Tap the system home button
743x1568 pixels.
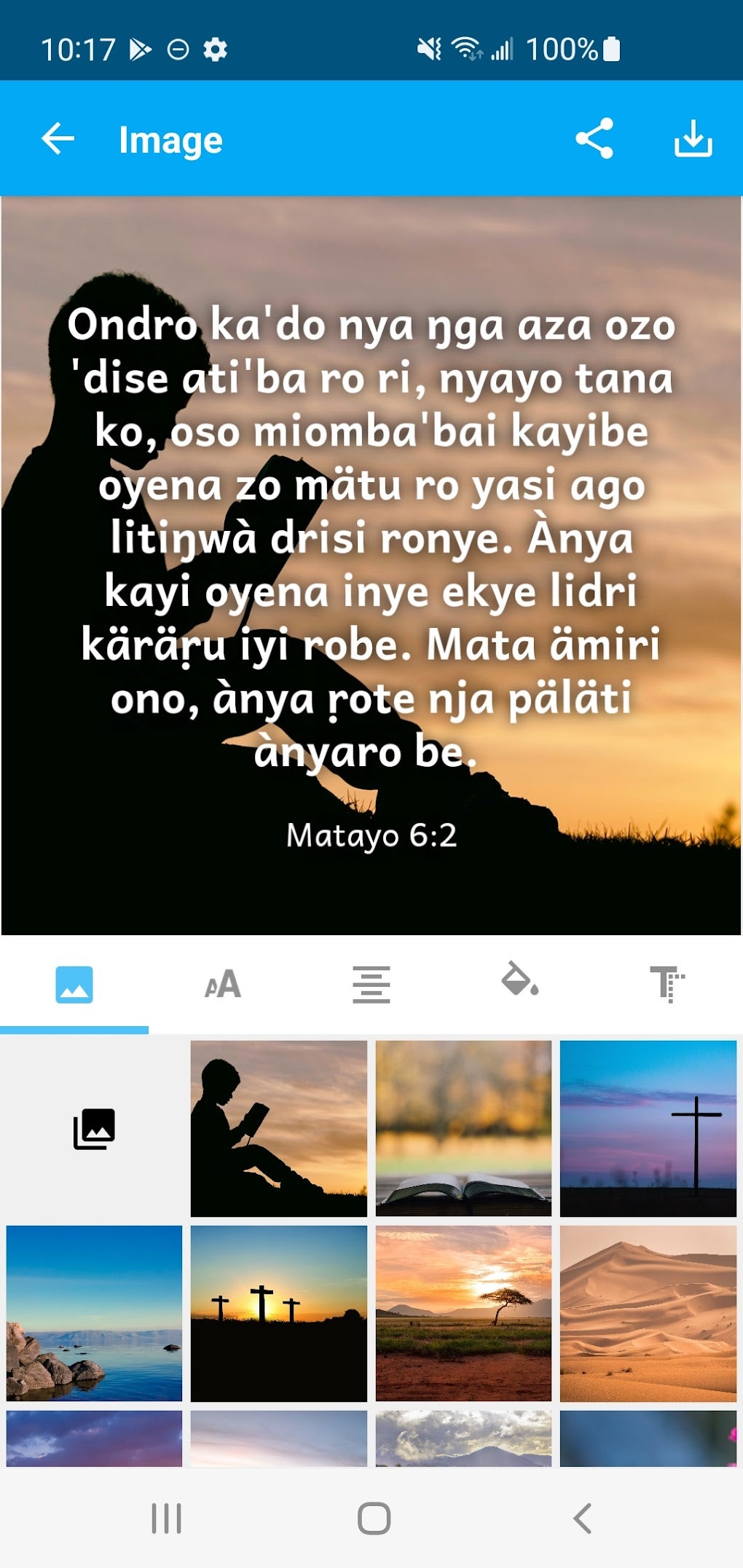[x=374, y=1519]
